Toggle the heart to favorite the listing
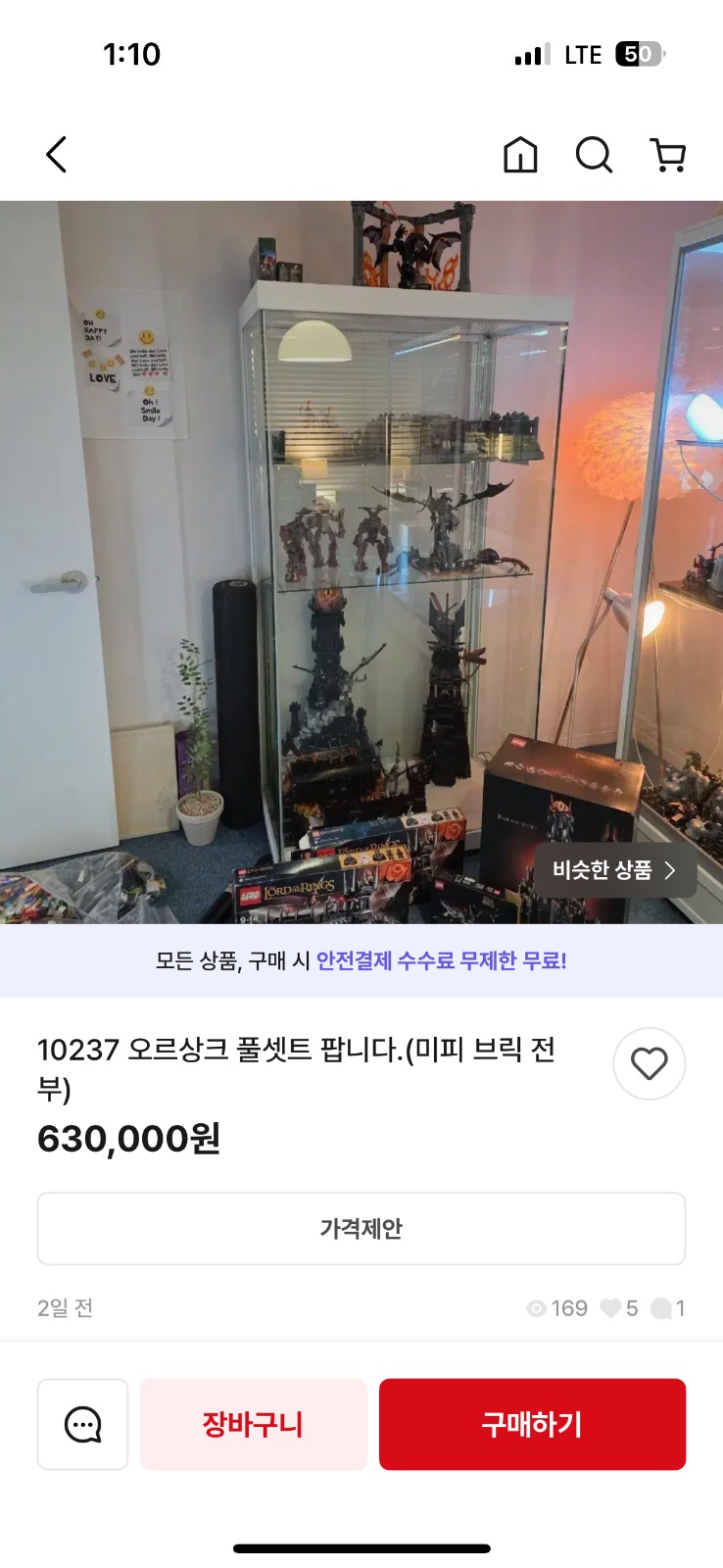 (x=649, y=1062)
